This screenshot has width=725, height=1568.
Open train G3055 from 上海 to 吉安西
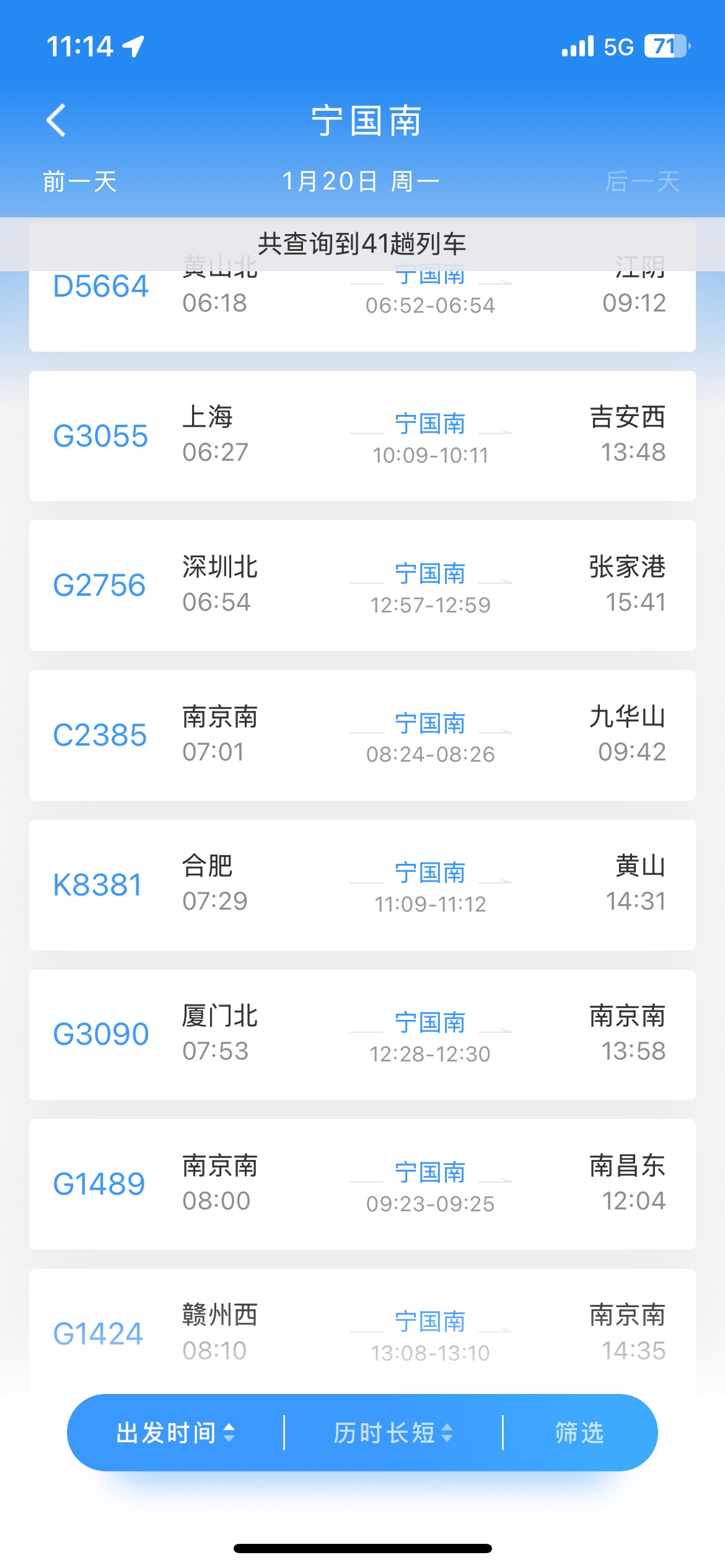pyautogui.click(x=362, y=436)
